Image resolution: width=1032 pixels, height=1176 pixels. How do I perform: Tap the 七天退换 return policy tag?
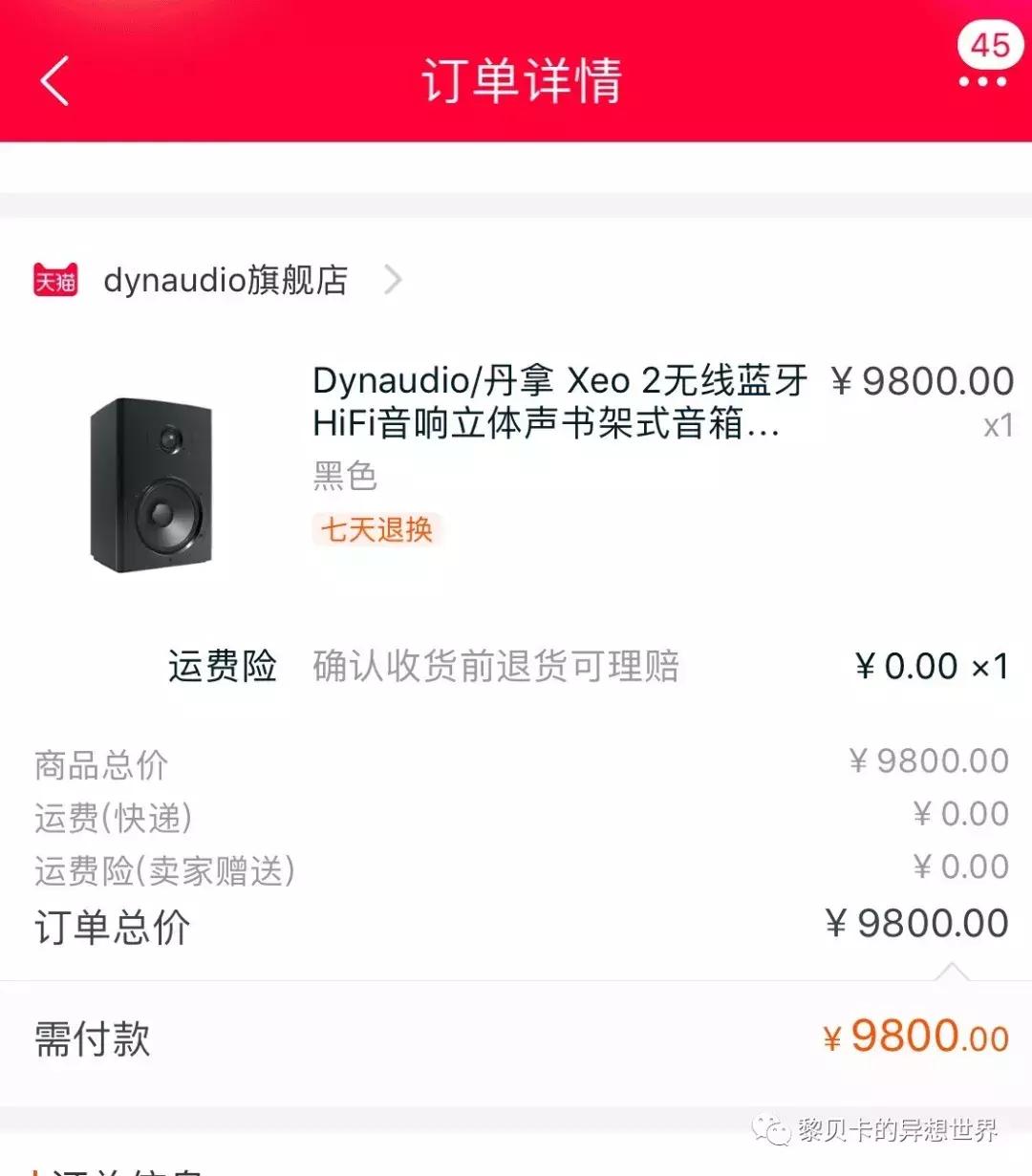tap(376, 530)
